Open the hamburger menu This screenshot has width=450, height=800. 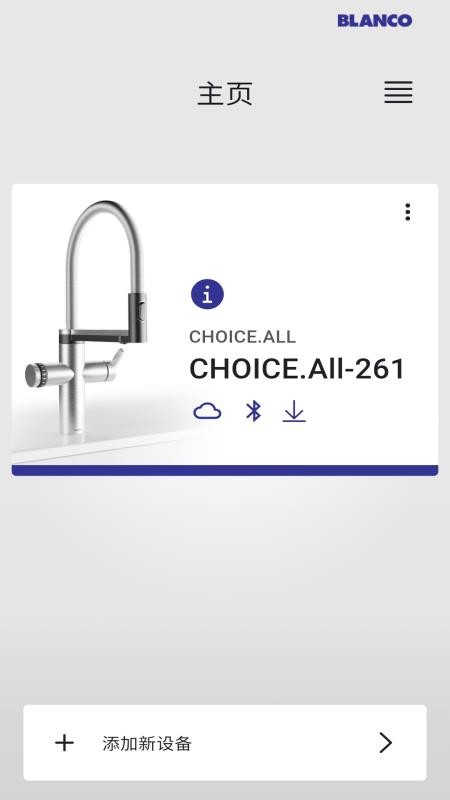398,92
